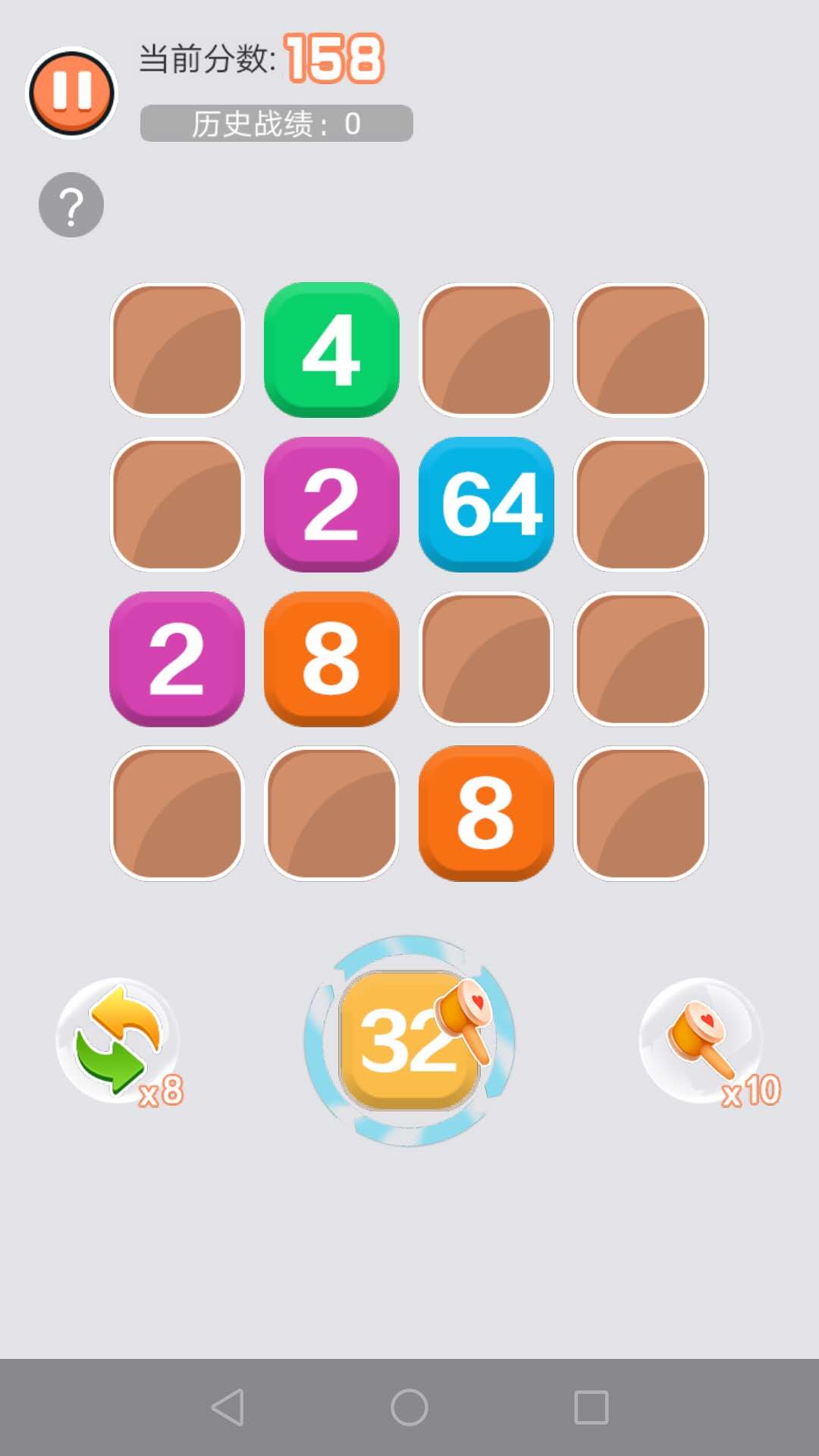Select the orange 8 tile in third row

tap(332, 659)
